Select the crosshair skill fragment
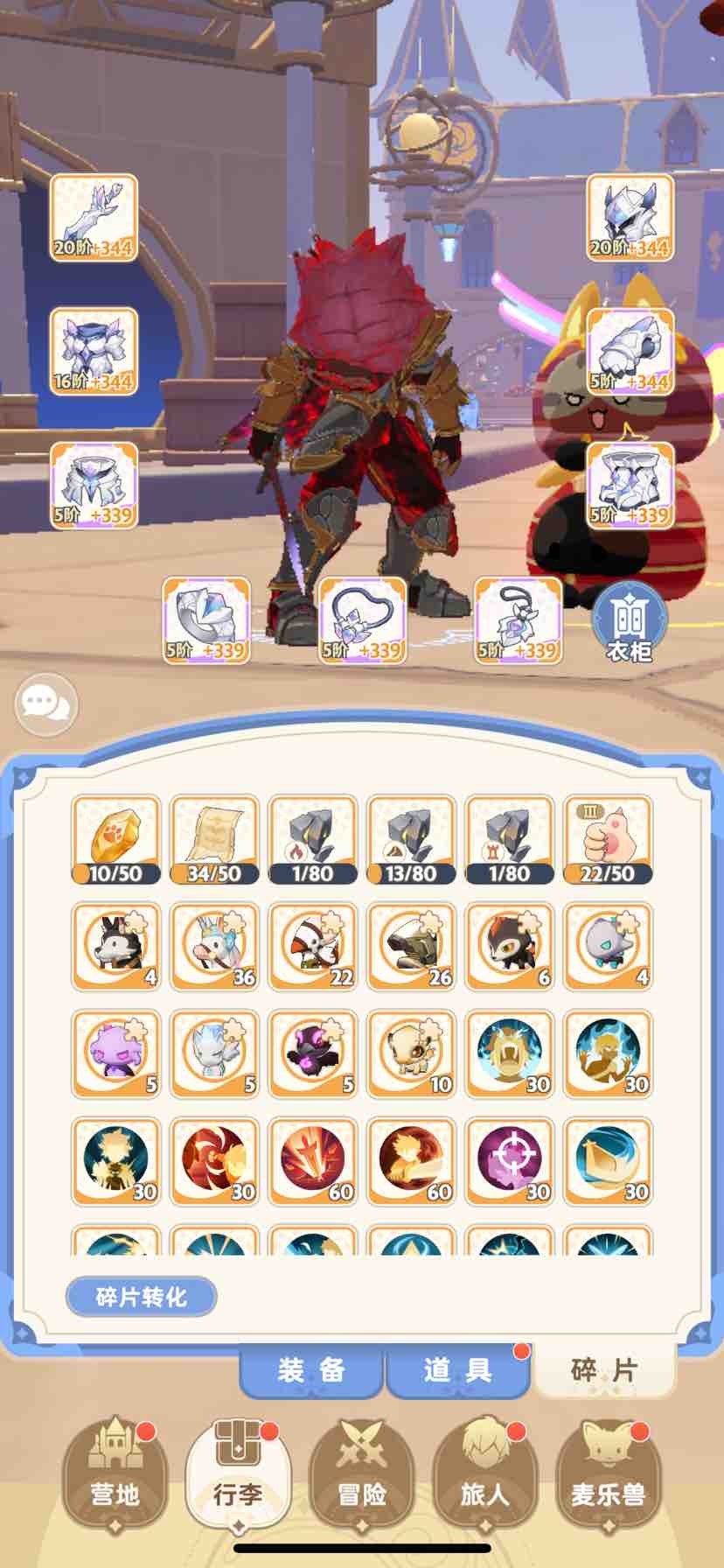The width and height of the screenshot is (724, 1568). click(x=510, y=1161)
